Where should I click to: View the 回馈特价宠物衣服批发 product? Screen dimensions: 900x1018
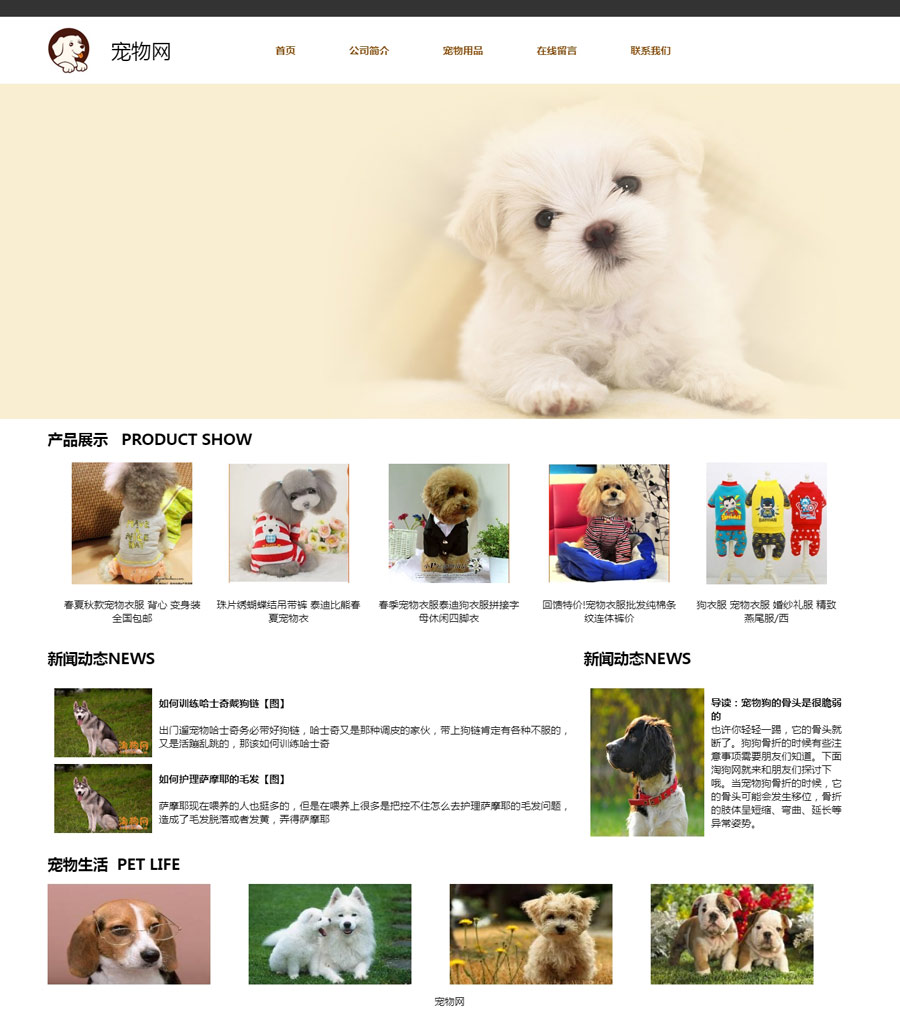pos(609,523)
